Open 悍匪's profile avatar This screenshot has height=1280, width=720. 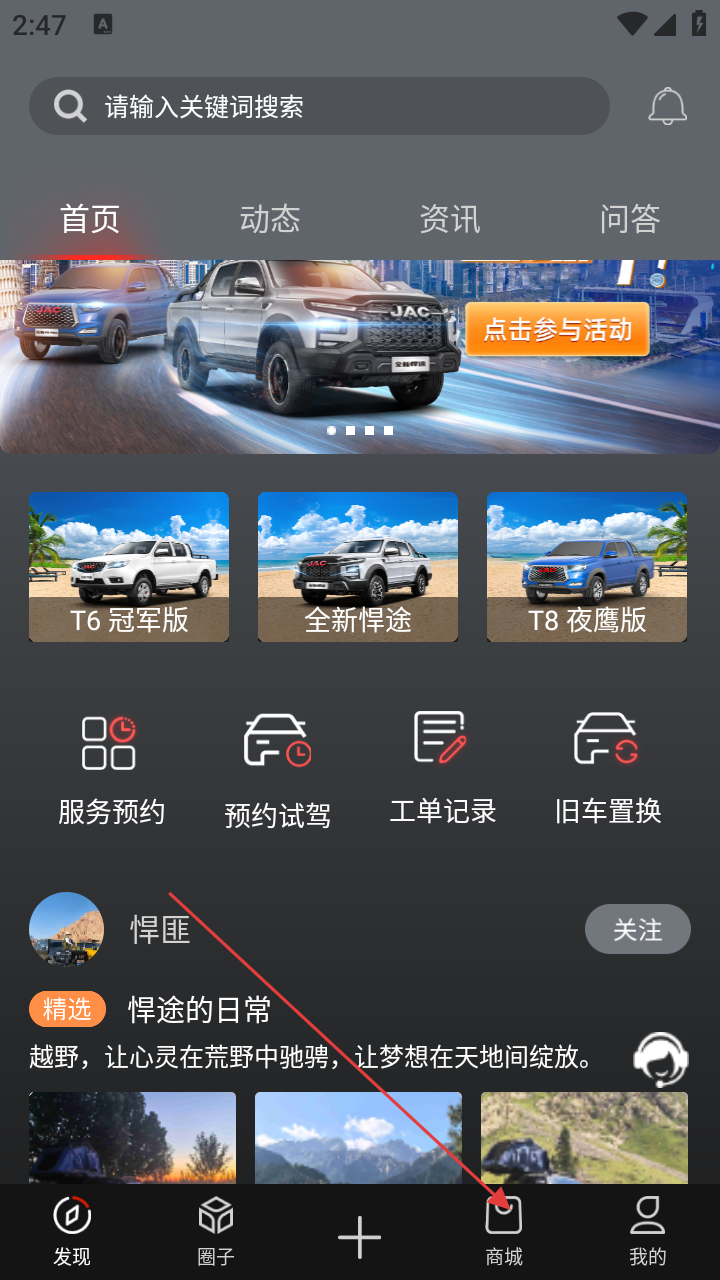coord(67,929)
